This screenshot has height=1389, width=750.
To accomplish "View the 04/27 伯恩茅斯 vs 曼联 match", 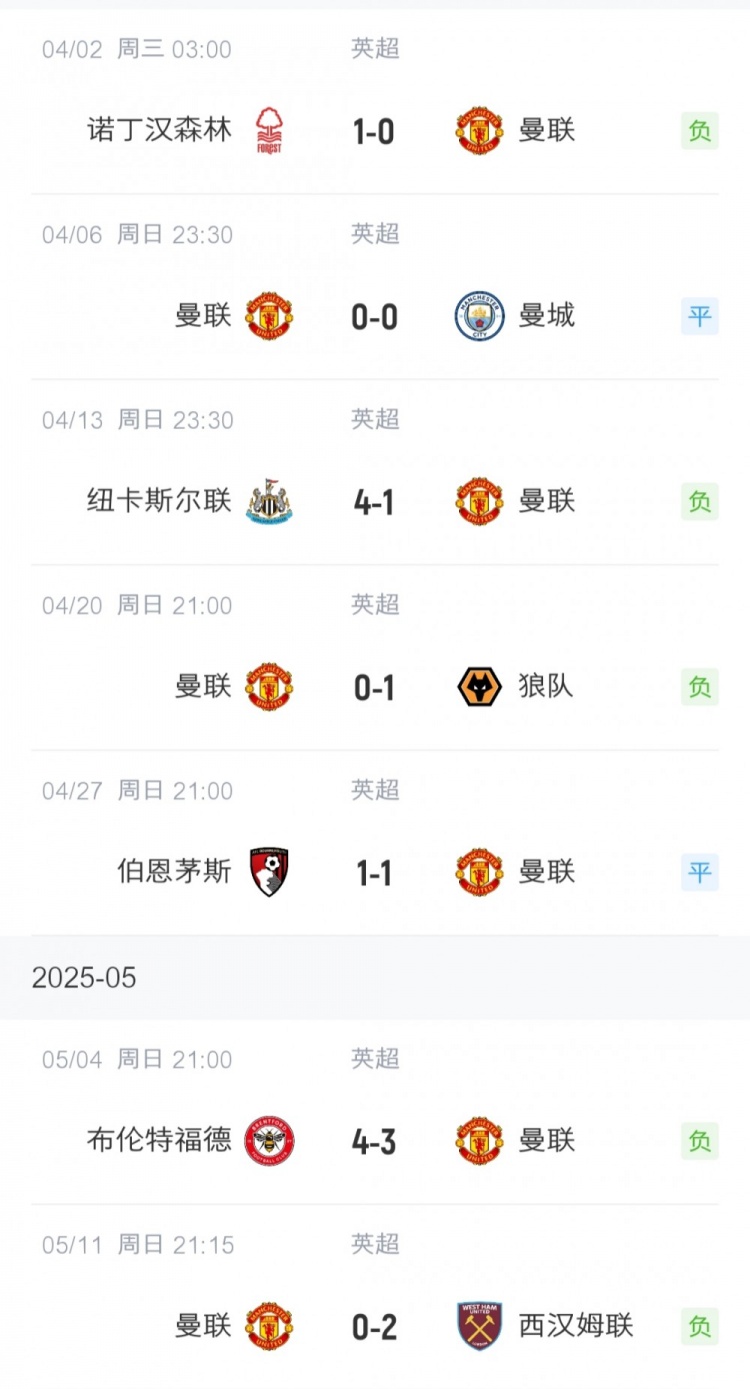I will pos(374,873).
